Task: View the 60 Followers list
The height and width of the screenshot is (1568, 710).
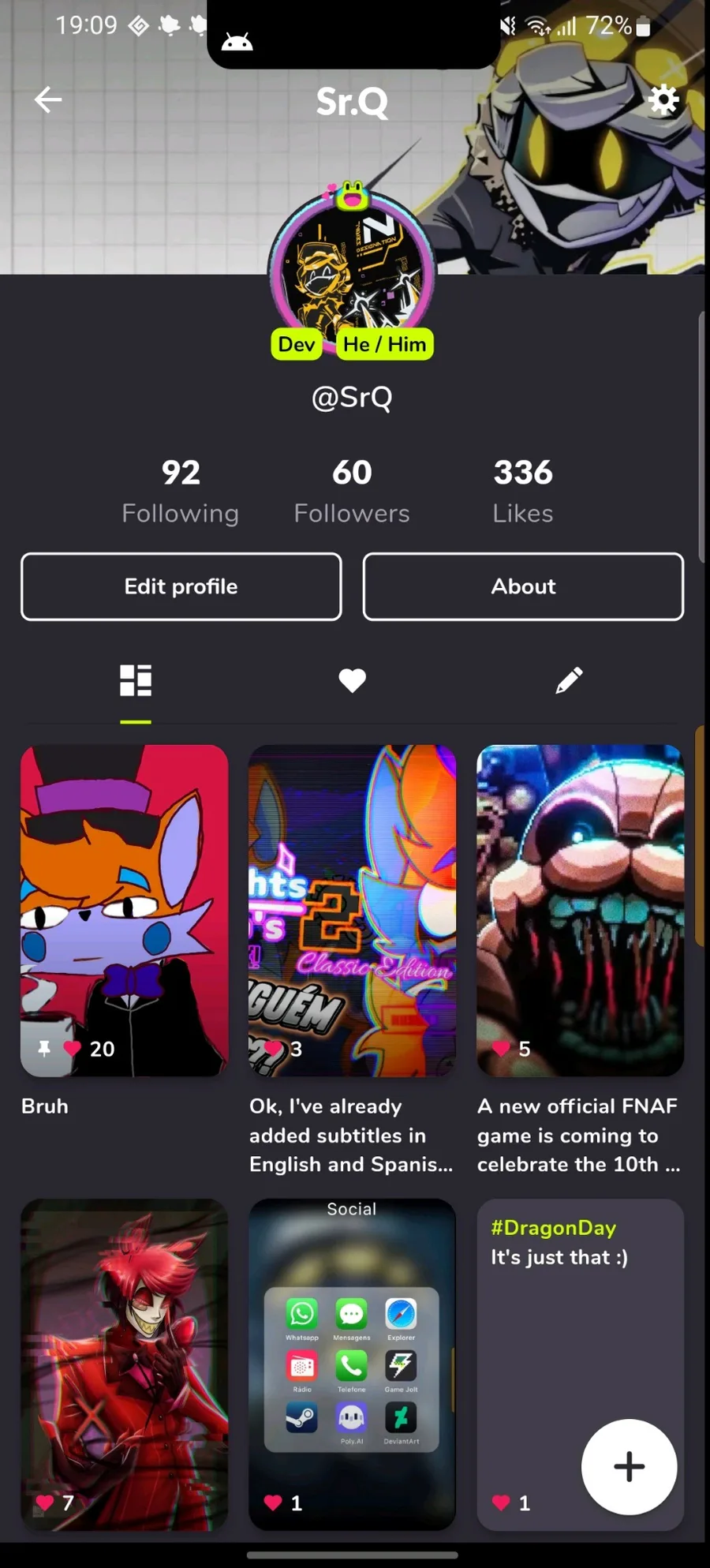Action: (x=352, y=491)
